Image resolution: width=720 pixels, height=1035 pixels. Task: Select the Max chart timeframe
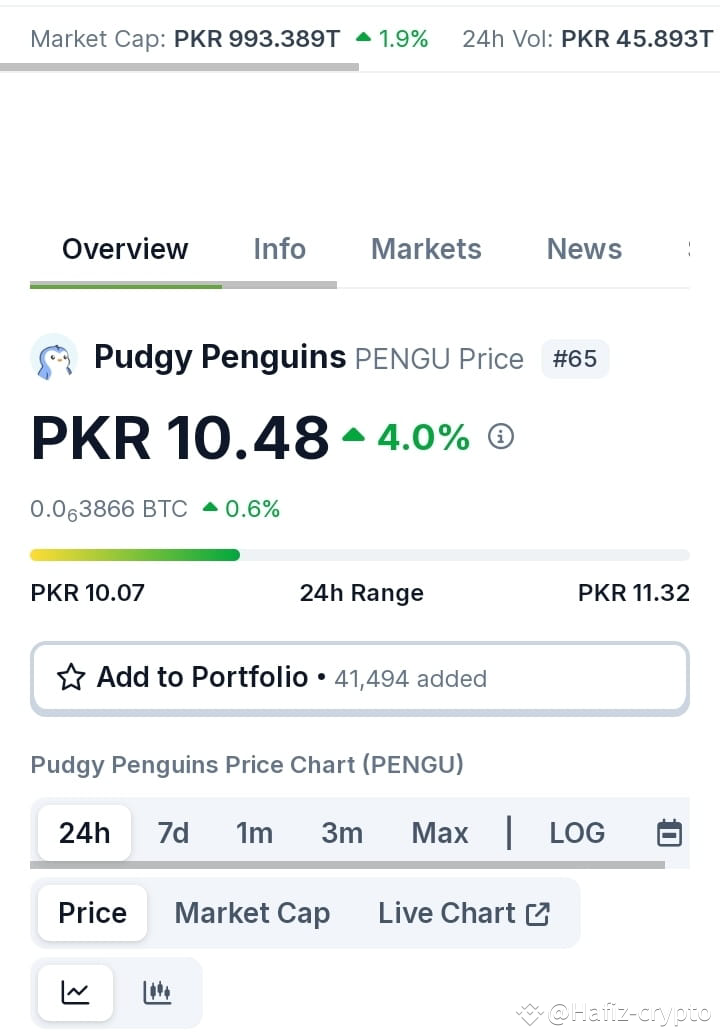coord(439,832)
